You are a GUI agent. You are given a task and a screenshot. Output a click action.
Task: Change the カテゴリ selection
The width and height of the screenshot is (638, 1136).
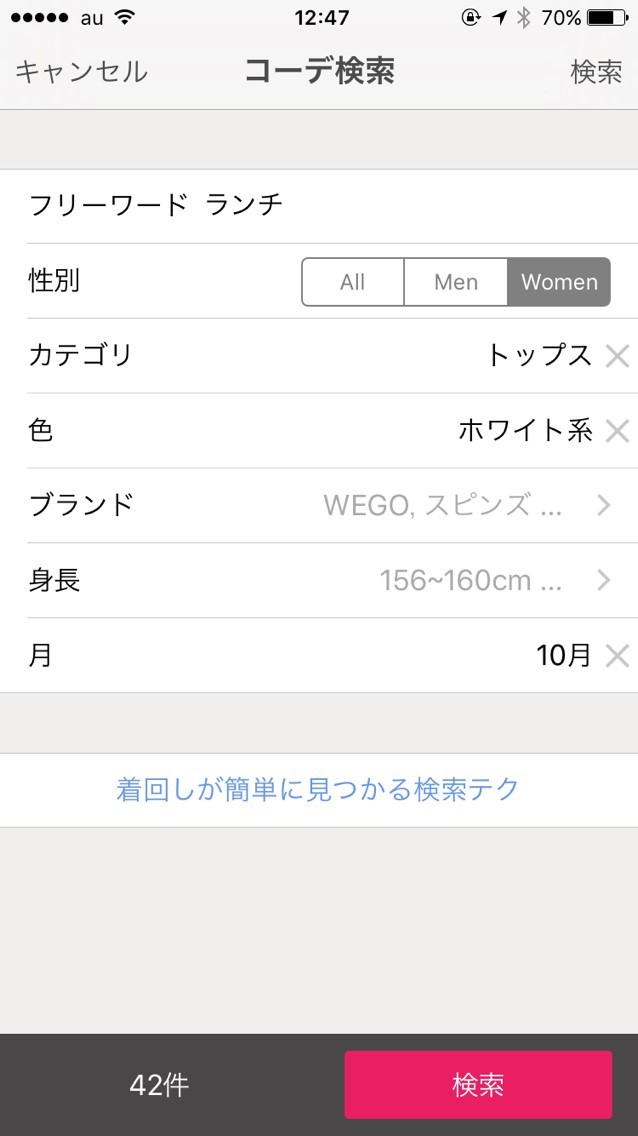pyautogui.click(x=300, y=356)
